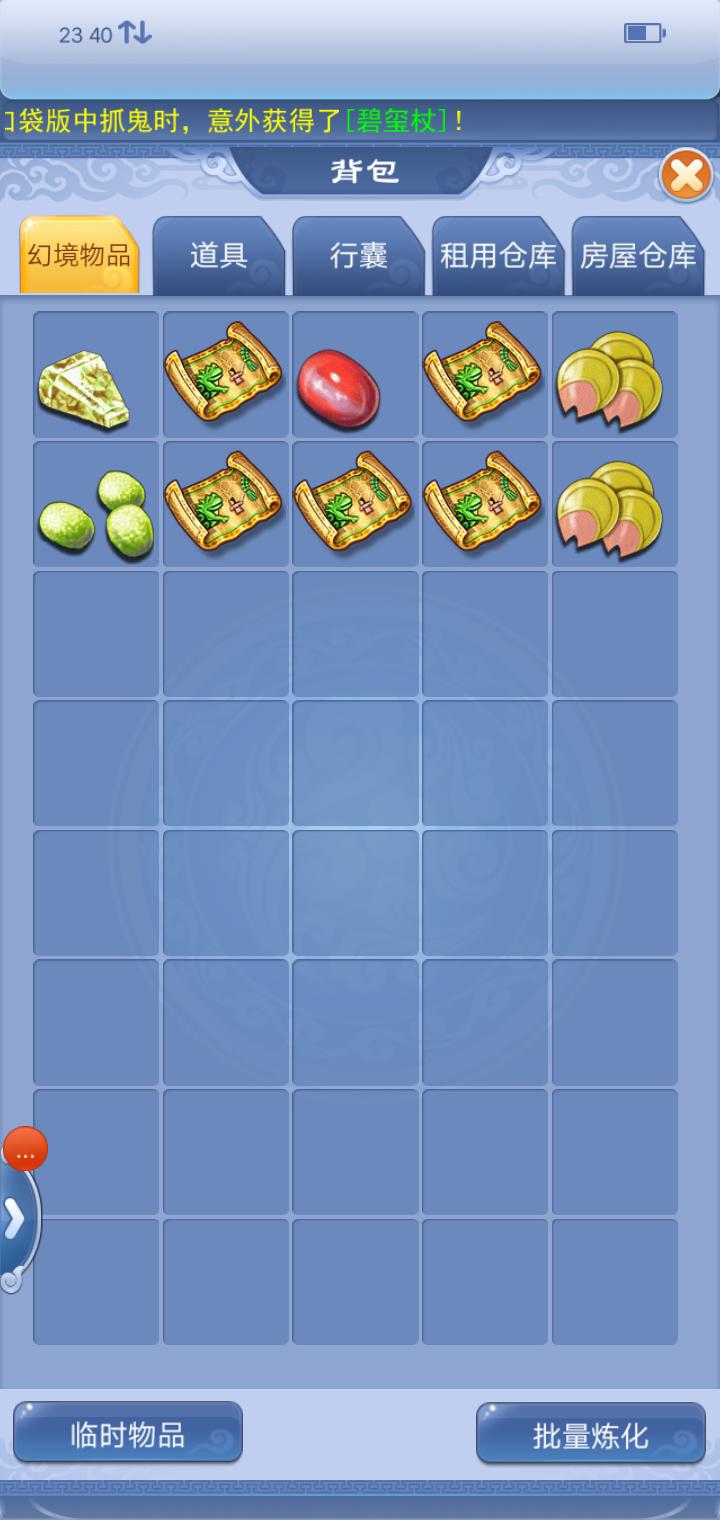Switch to the 道具 tab
720x1520 pixels.
click(218, 256)
